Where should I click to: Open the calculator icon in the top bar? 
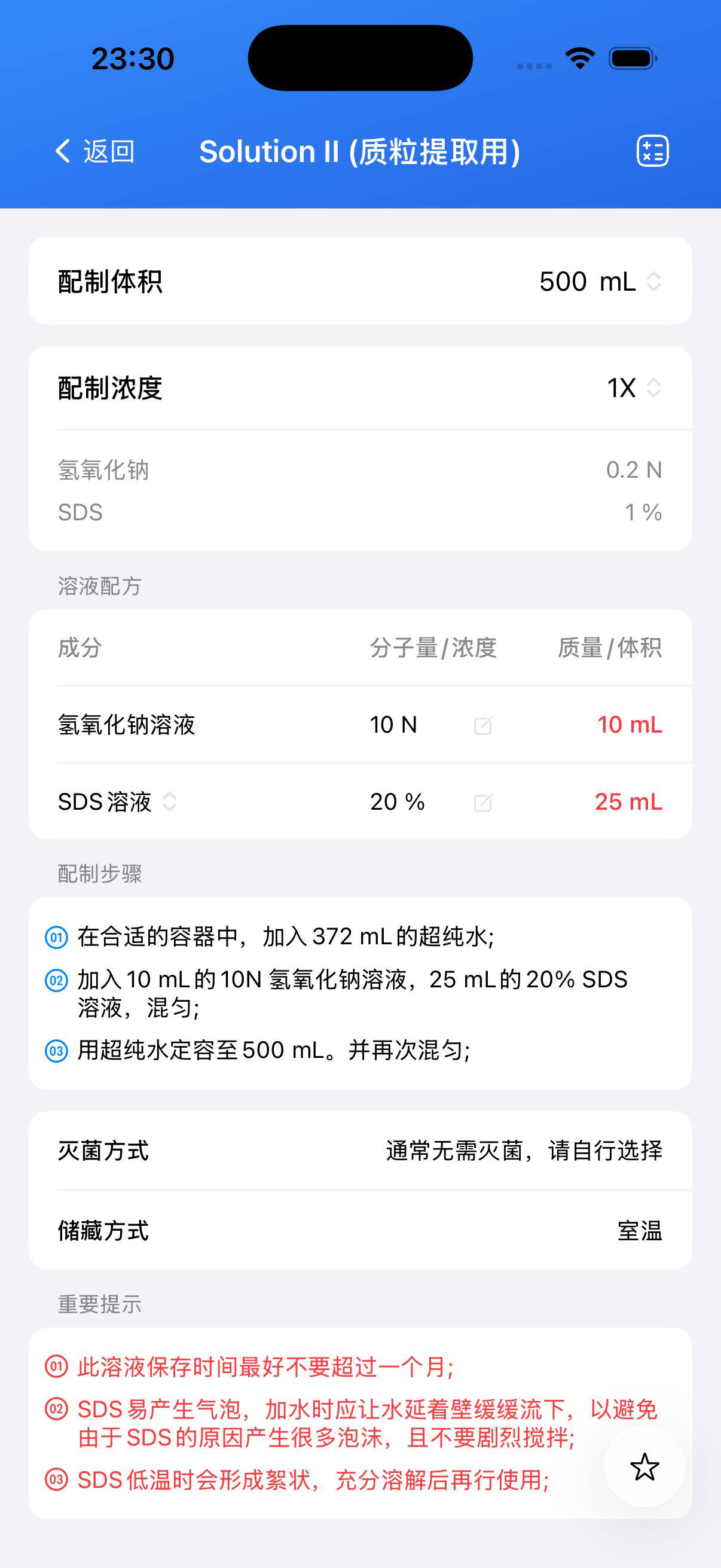652,151
